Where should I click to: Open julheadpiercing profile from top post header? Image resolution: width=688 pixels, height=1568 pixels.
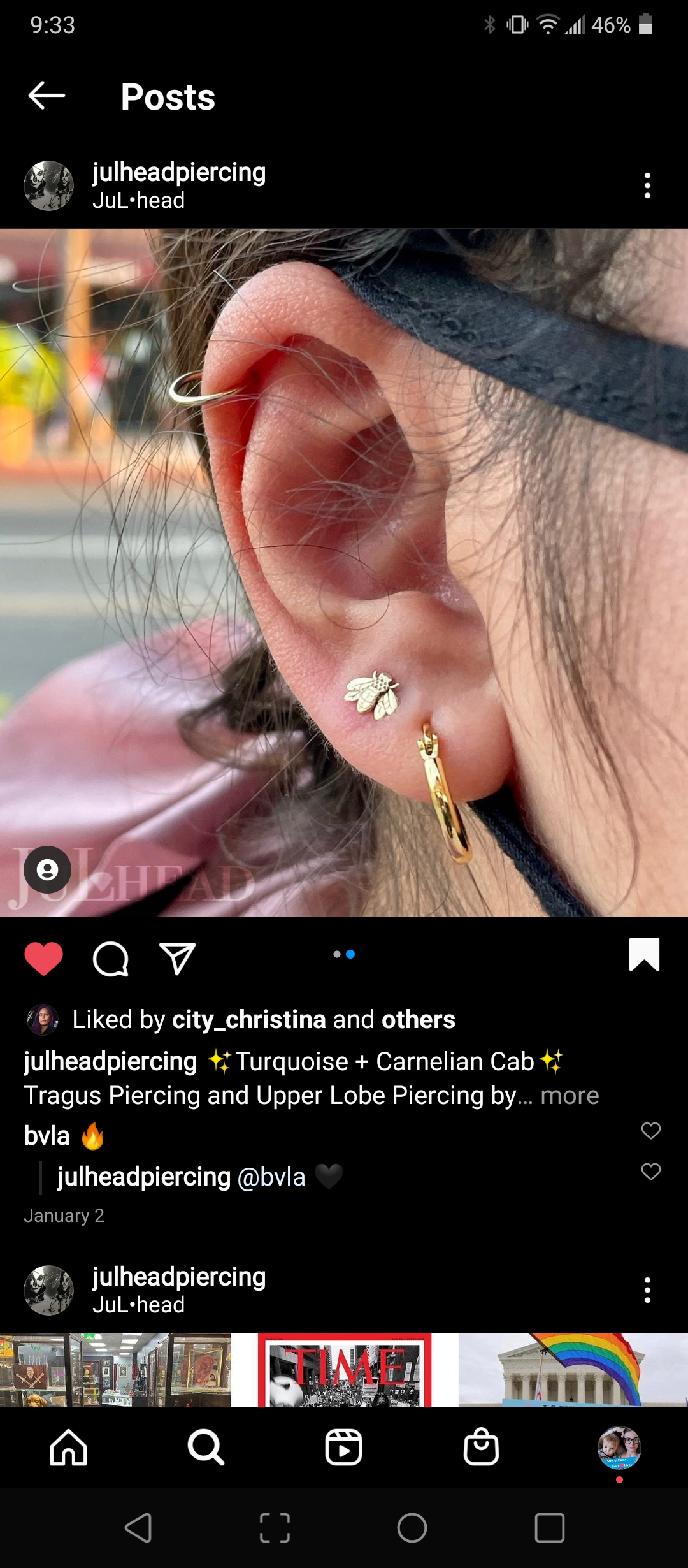[x=178, y=173]
